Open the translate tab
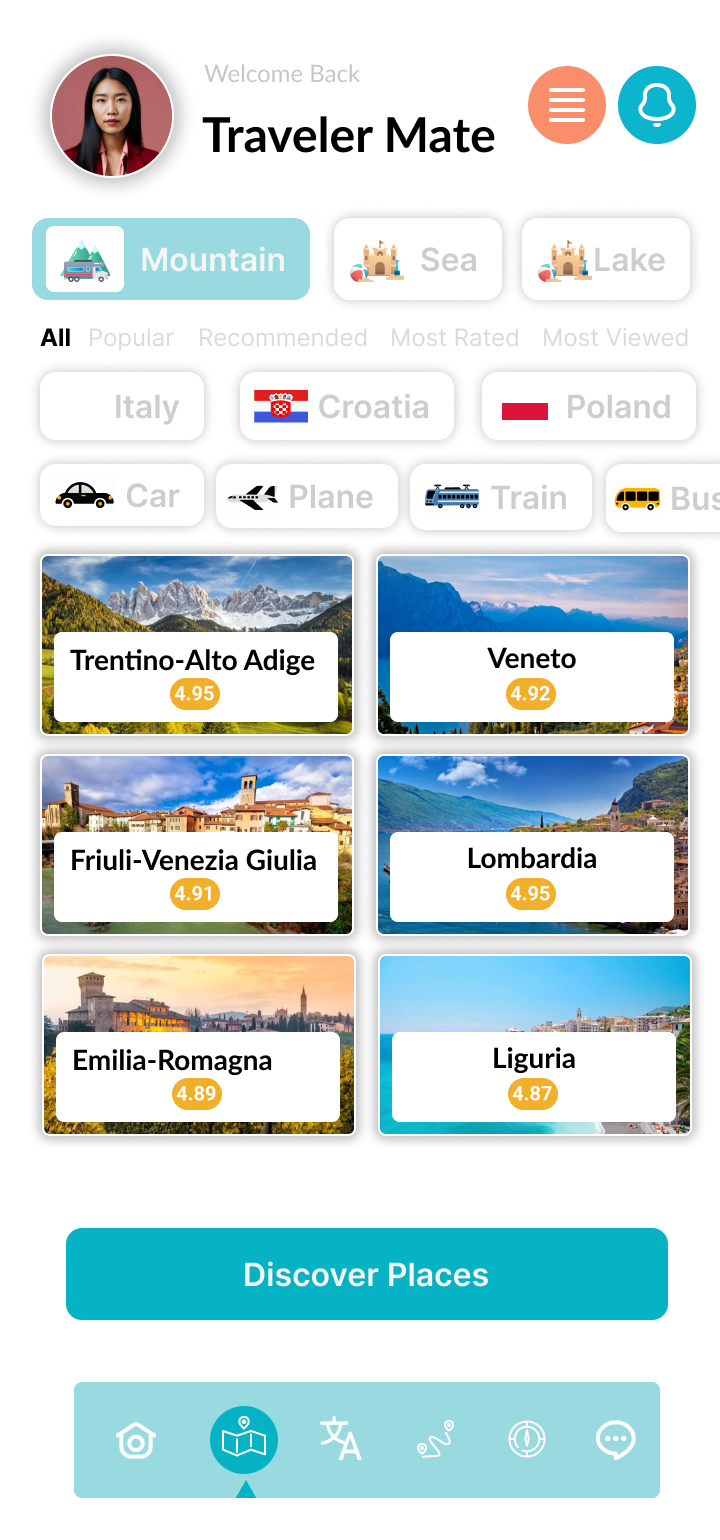 tap(340, 1440)
